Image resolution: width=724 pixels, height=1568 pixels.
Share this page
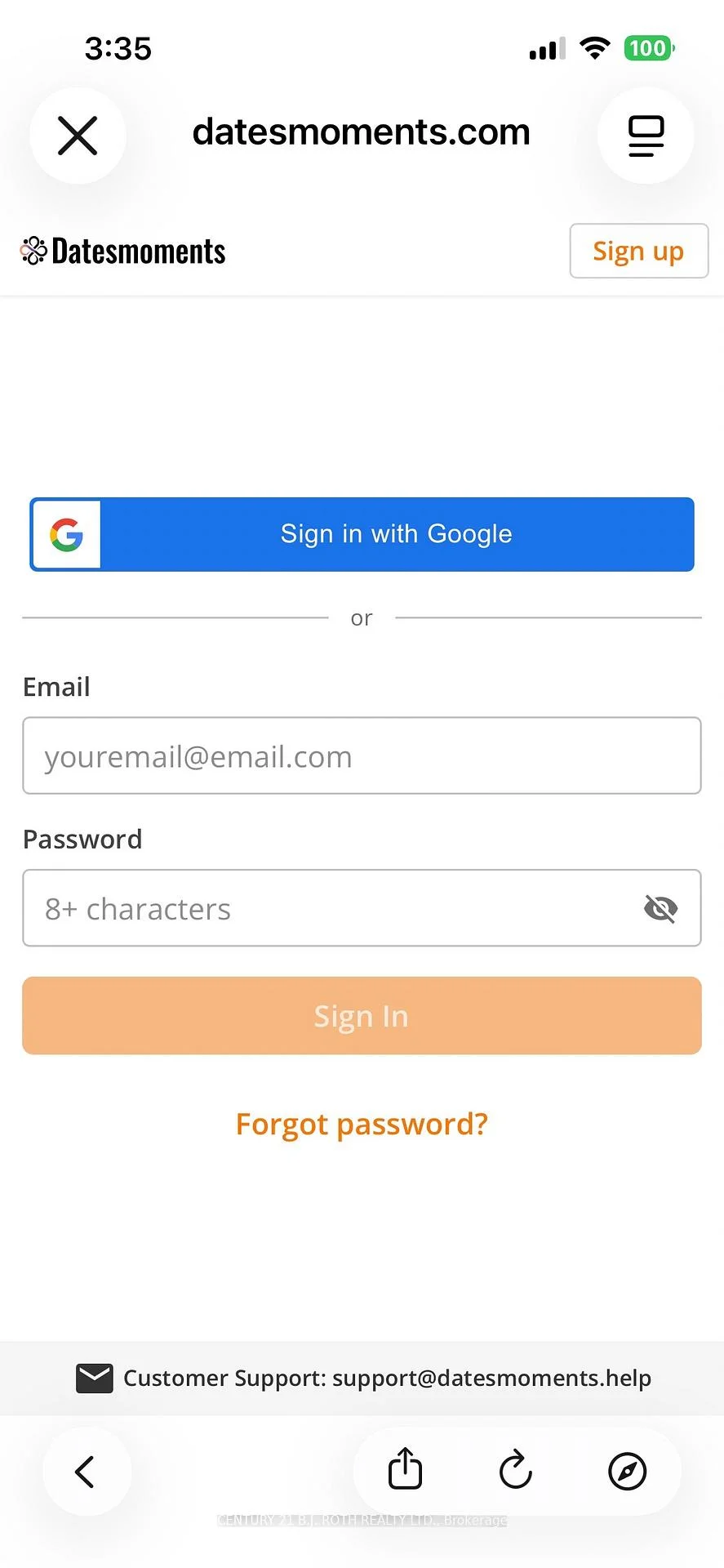(x=405, y=1470)
